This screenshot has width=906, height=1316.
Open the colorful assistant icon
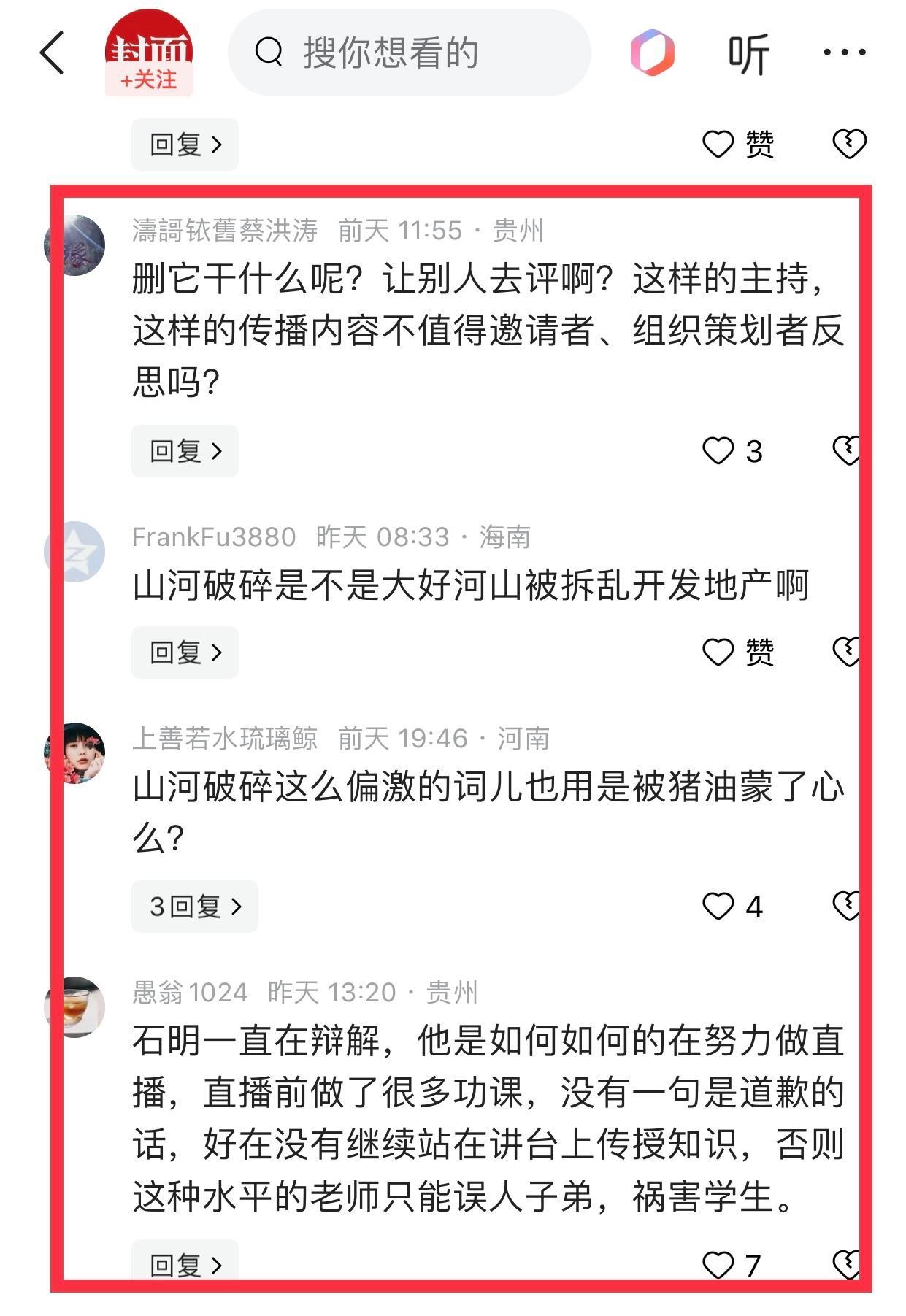pyautogui.click(x=652, y=53)
